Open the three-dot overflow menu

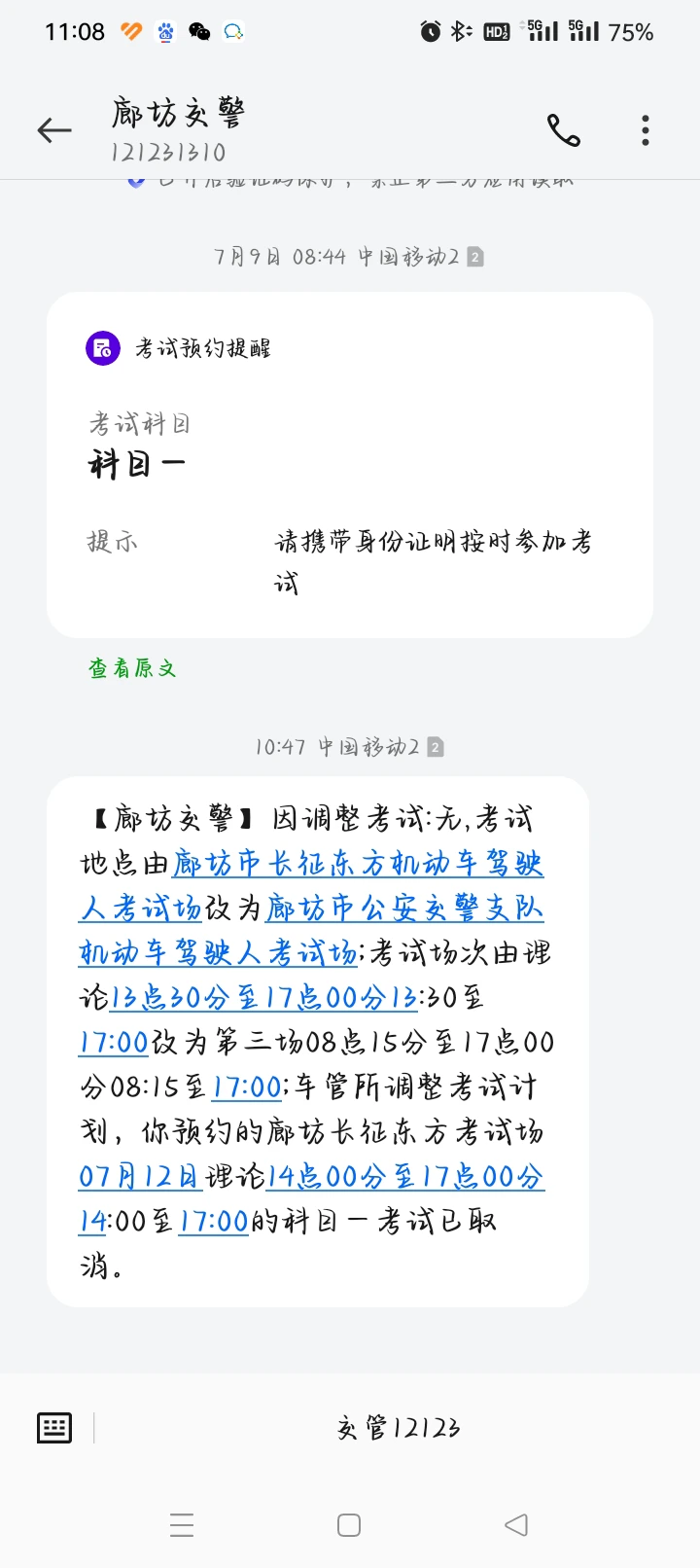(x=646, y=130)
